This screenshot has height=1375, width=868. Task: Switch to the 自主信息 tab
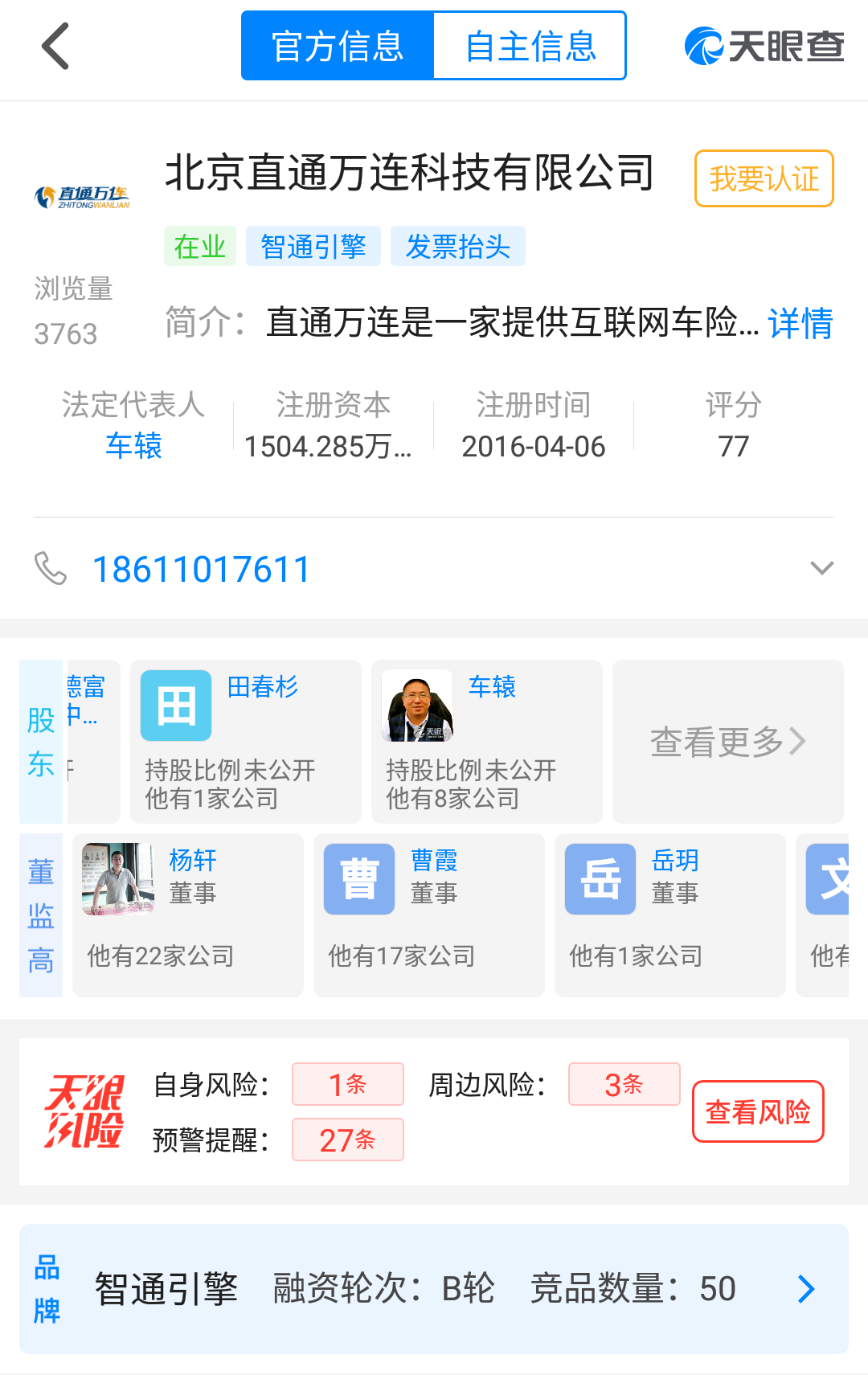pyautogui.click(x=530, y=47)
